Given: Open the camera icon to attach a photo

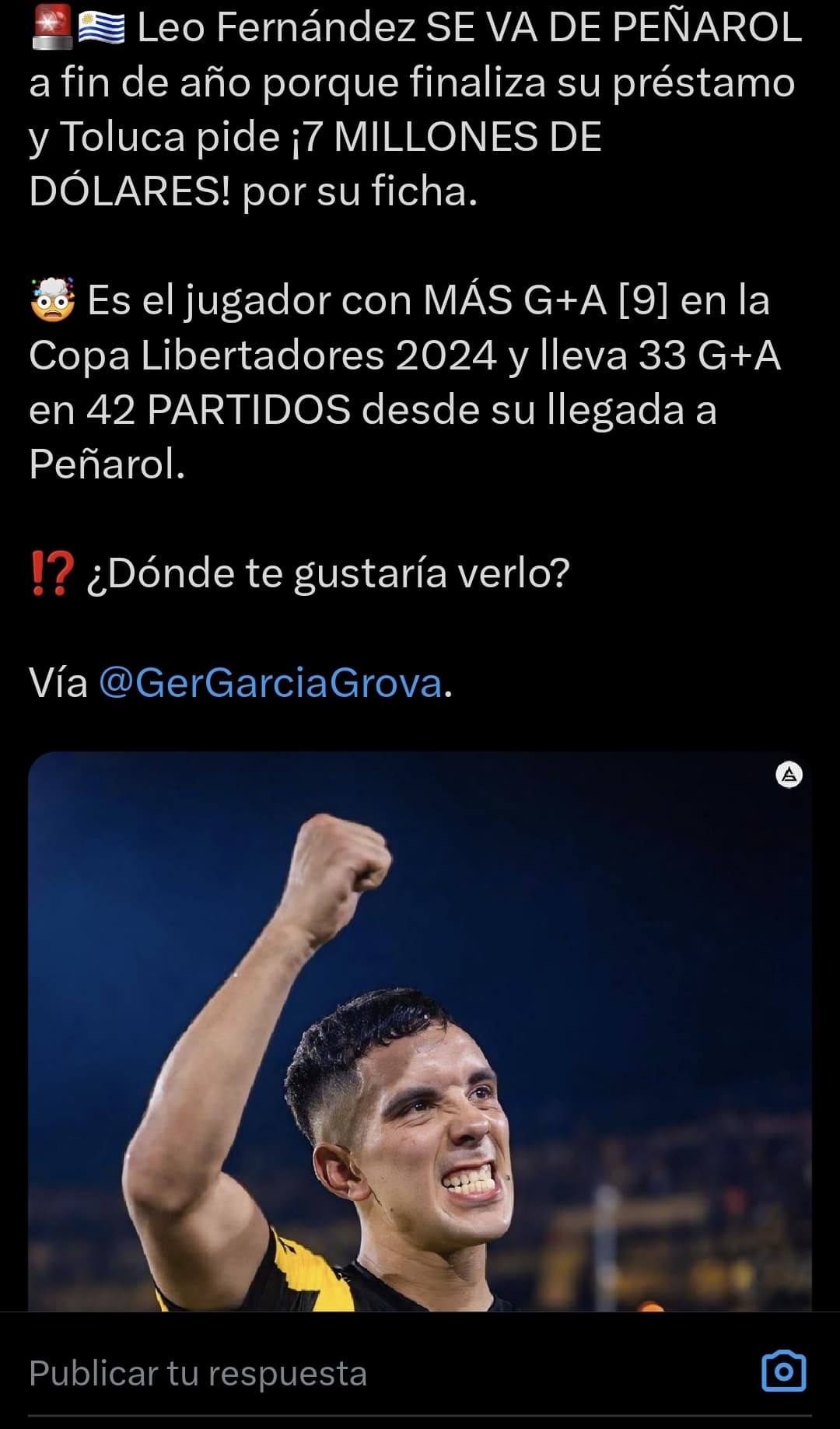Looking at the screenshot, I should tap(783, 1371).
